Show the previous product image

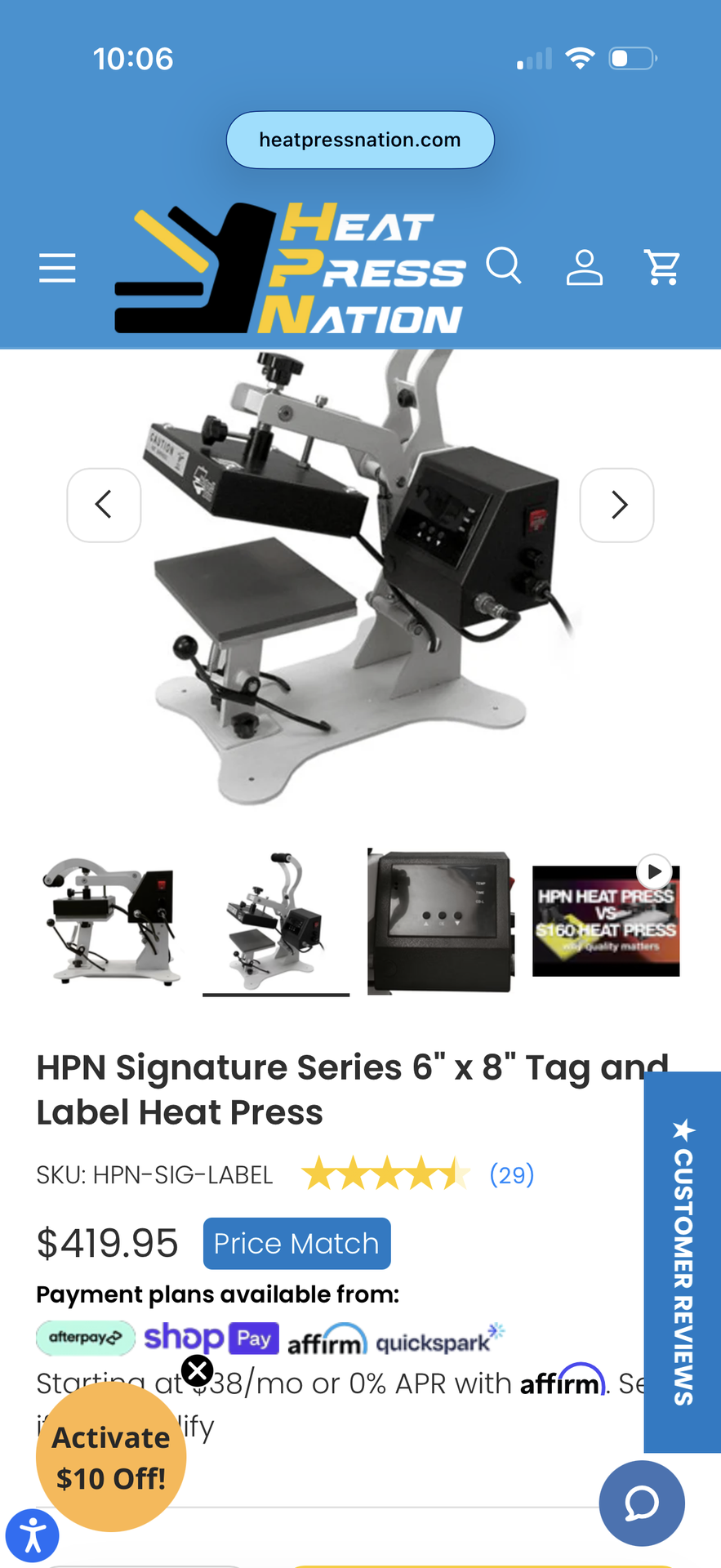[104, 505]
